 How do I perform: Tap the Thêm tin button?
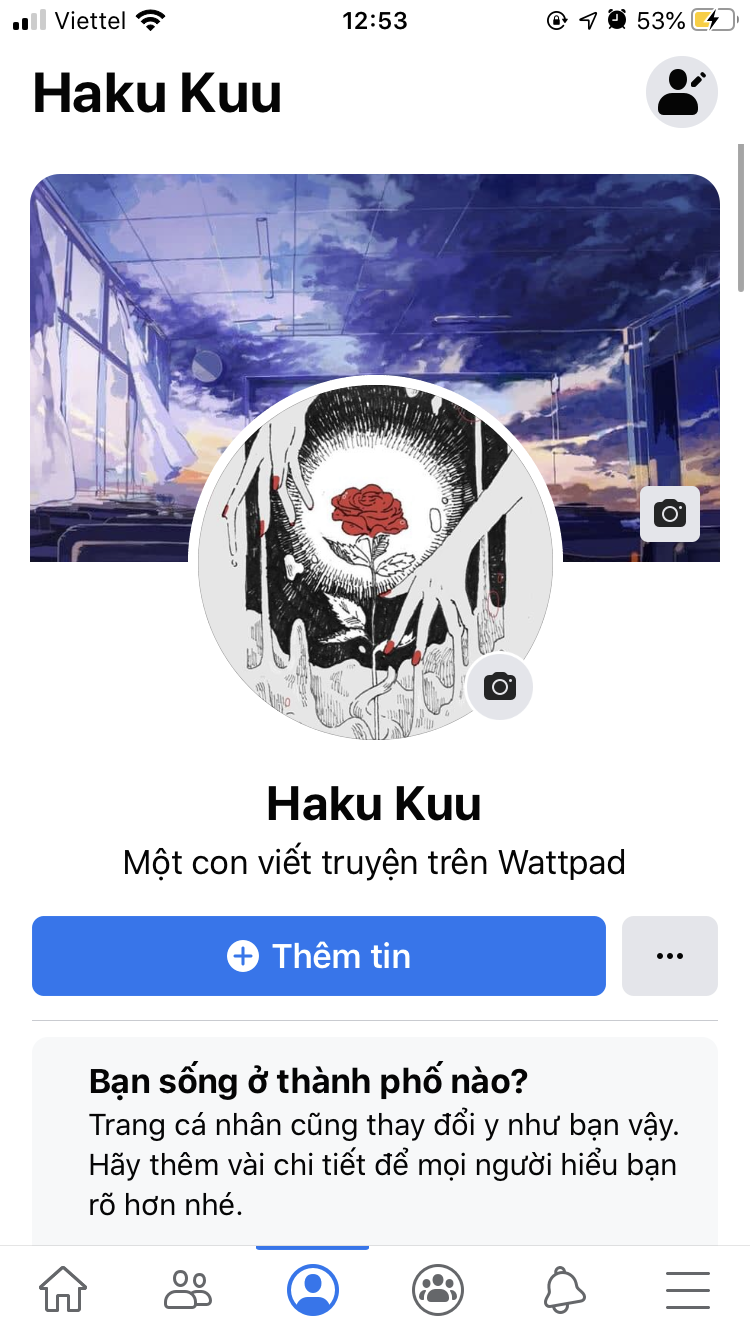click(x=319, y=956)
